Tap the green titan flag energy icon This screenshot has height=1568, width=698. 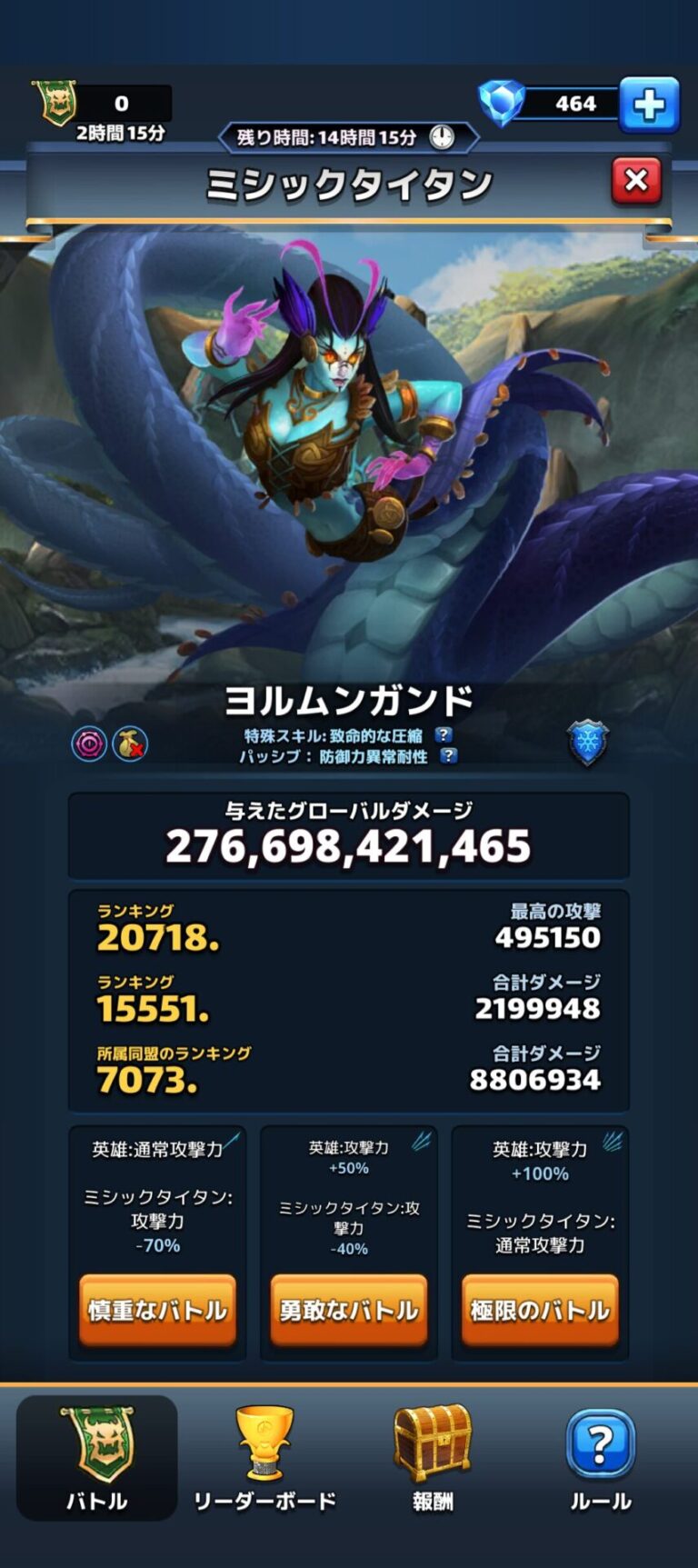click(x=55, y=103)
